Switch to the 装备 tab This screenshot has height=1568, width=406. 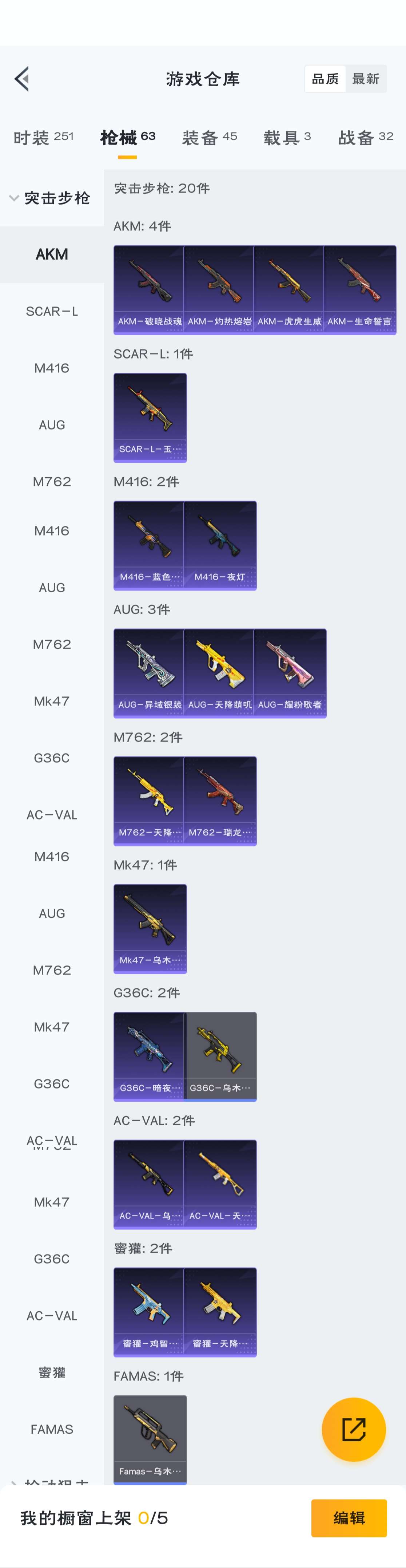coord(210,138)
